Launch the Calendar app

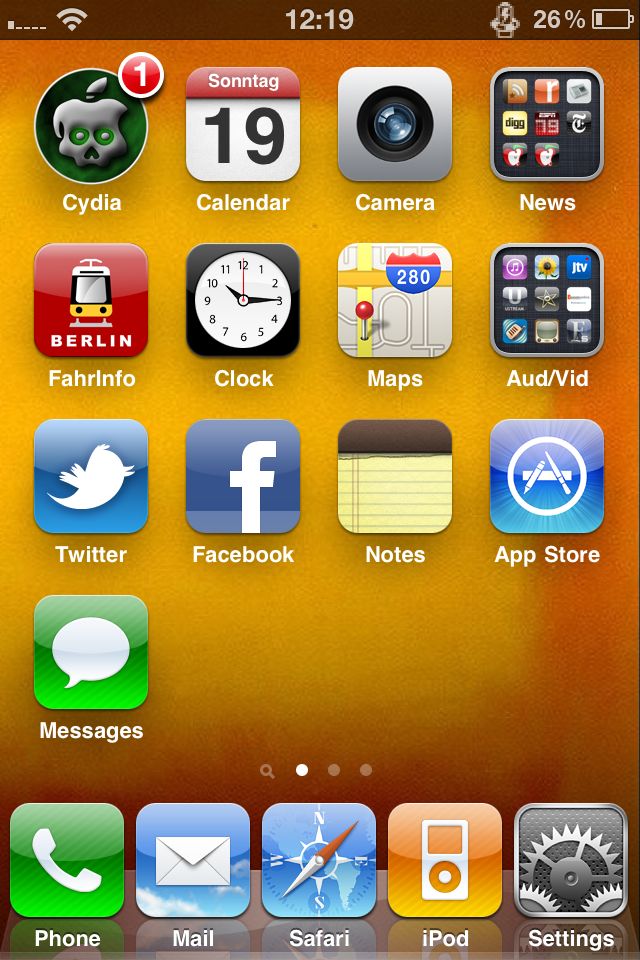[243, 125]
